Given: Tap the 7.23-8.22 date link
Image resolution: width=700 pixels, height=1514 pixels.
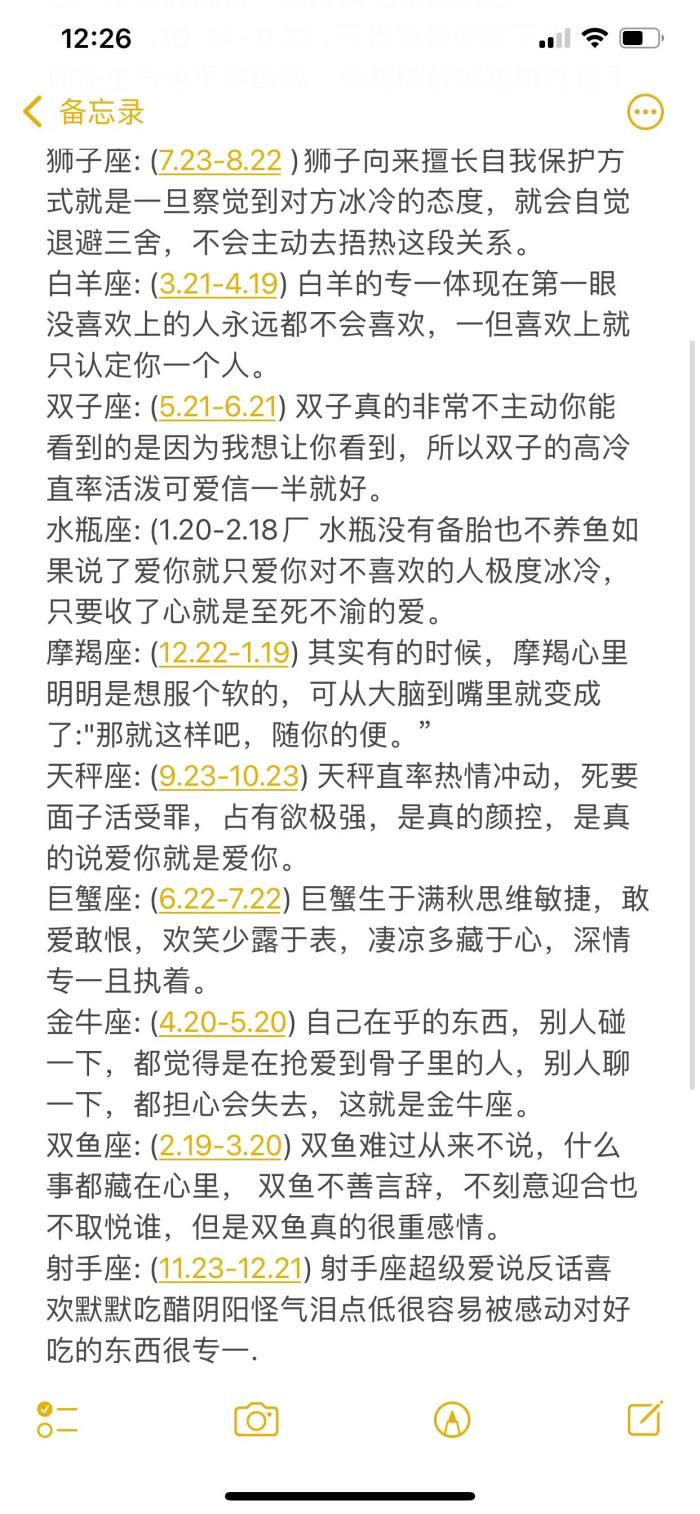Looking at the screenshot, I should [219, 161].
